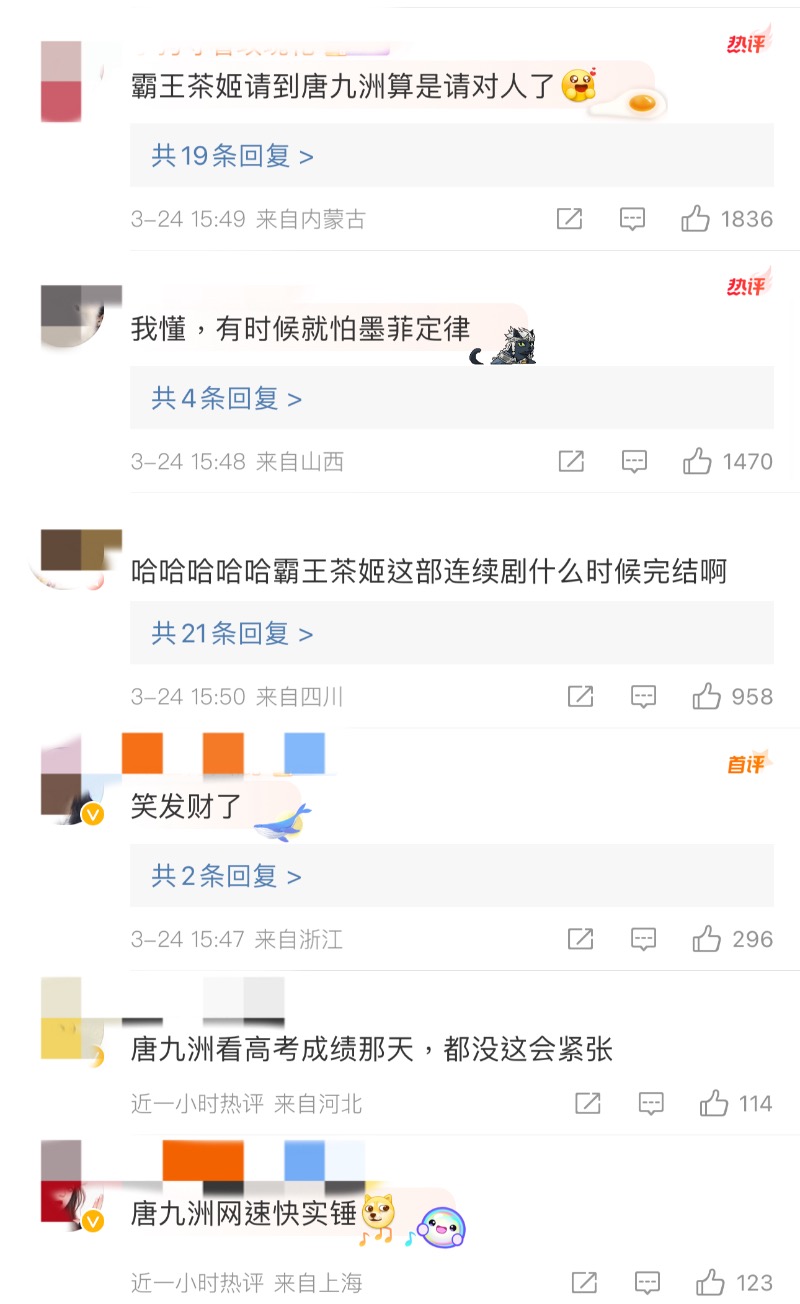800x1304 pixels.
Task: Reply to the 霸王茶姬请到唐九洲 comment
Action: click(632, 219)
